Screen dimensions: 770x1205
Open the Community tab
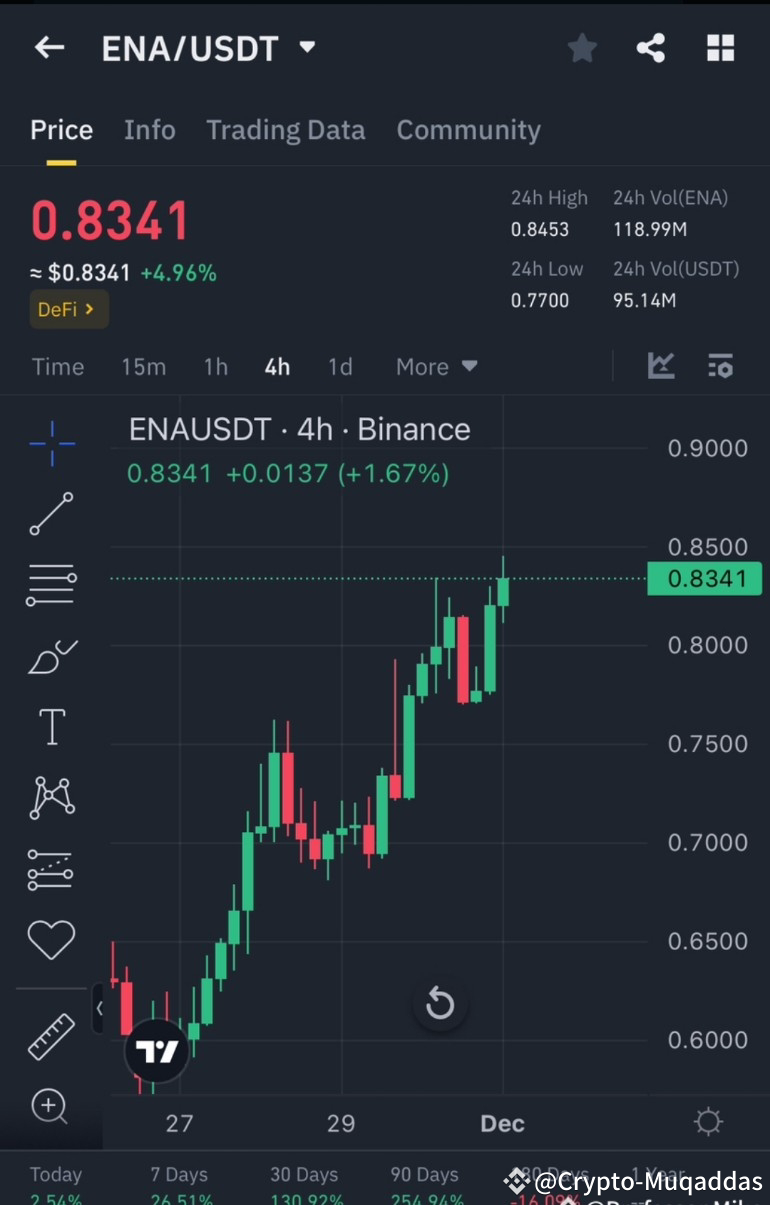click(x=468, y=130)
